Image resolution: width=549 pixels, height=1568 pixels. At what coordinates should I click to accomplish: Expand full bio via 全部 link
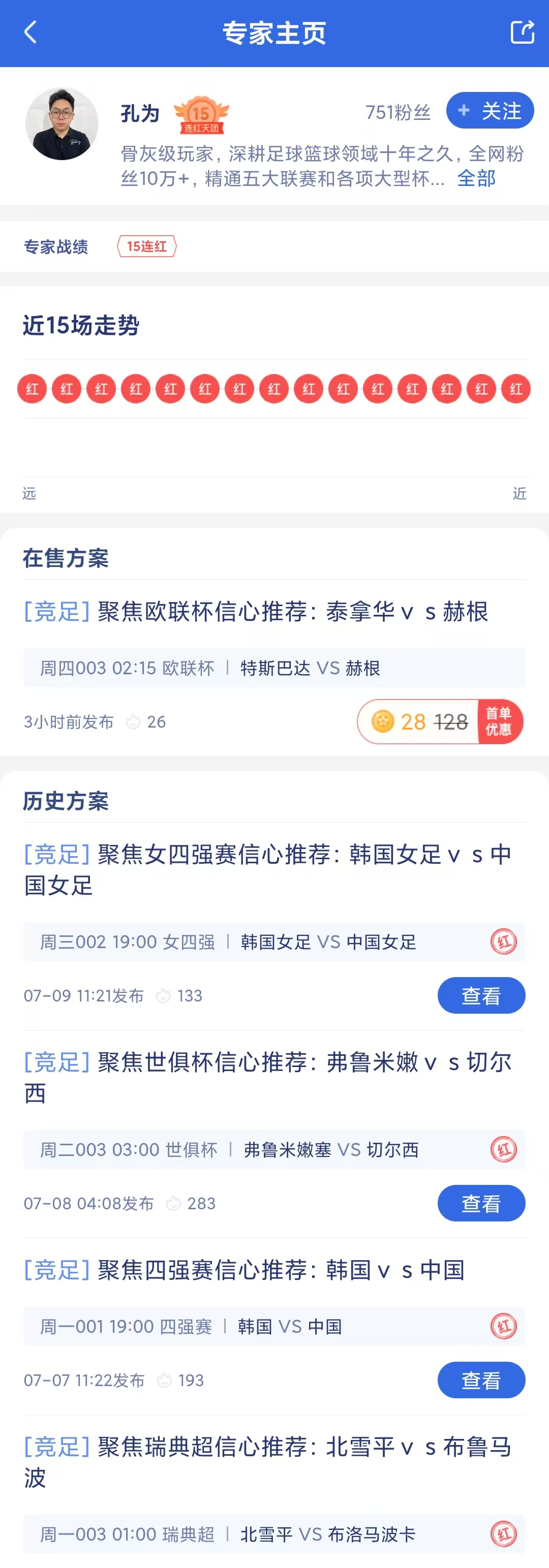pos(476,178)
